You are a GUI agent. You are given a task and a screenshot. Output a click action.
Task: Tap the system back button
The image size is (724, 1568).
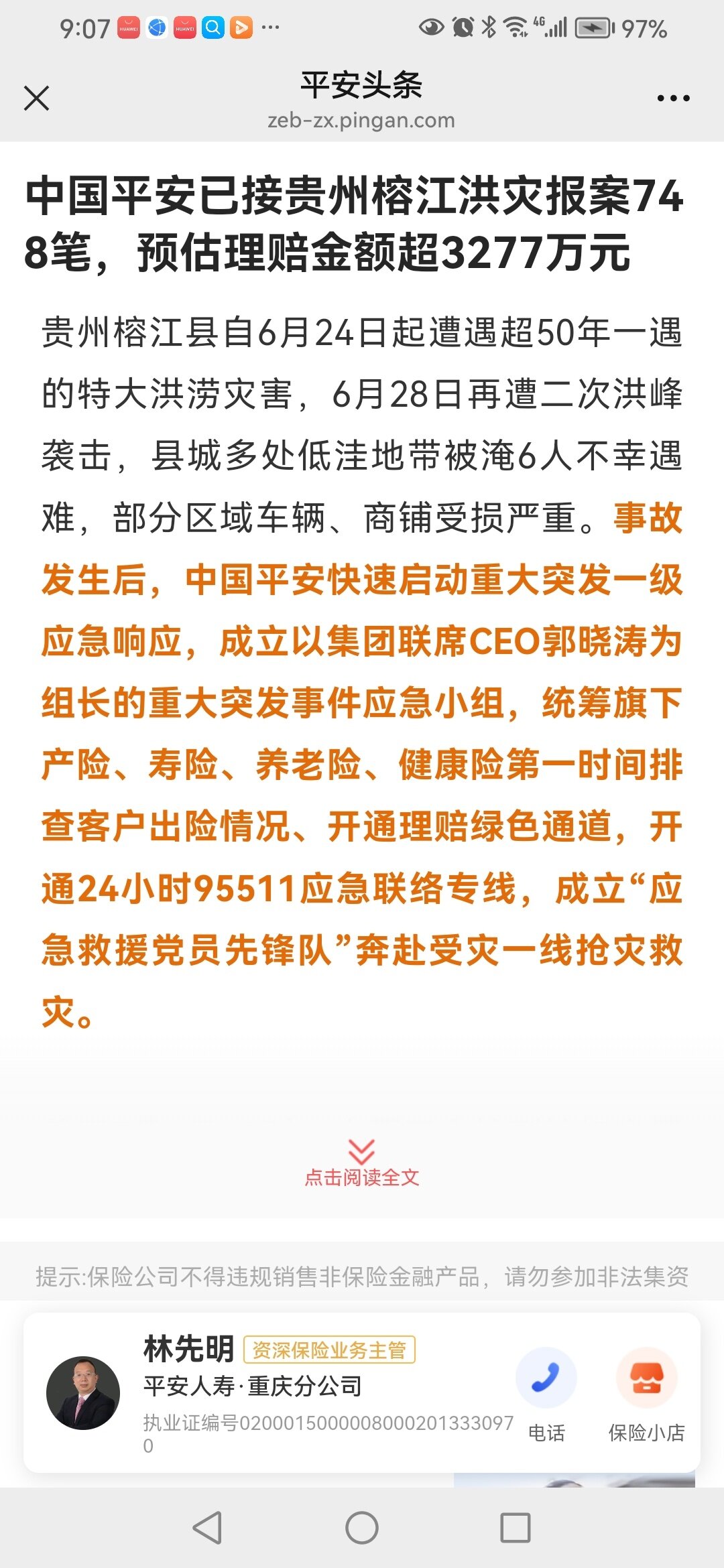click(x=207, y=1527)
